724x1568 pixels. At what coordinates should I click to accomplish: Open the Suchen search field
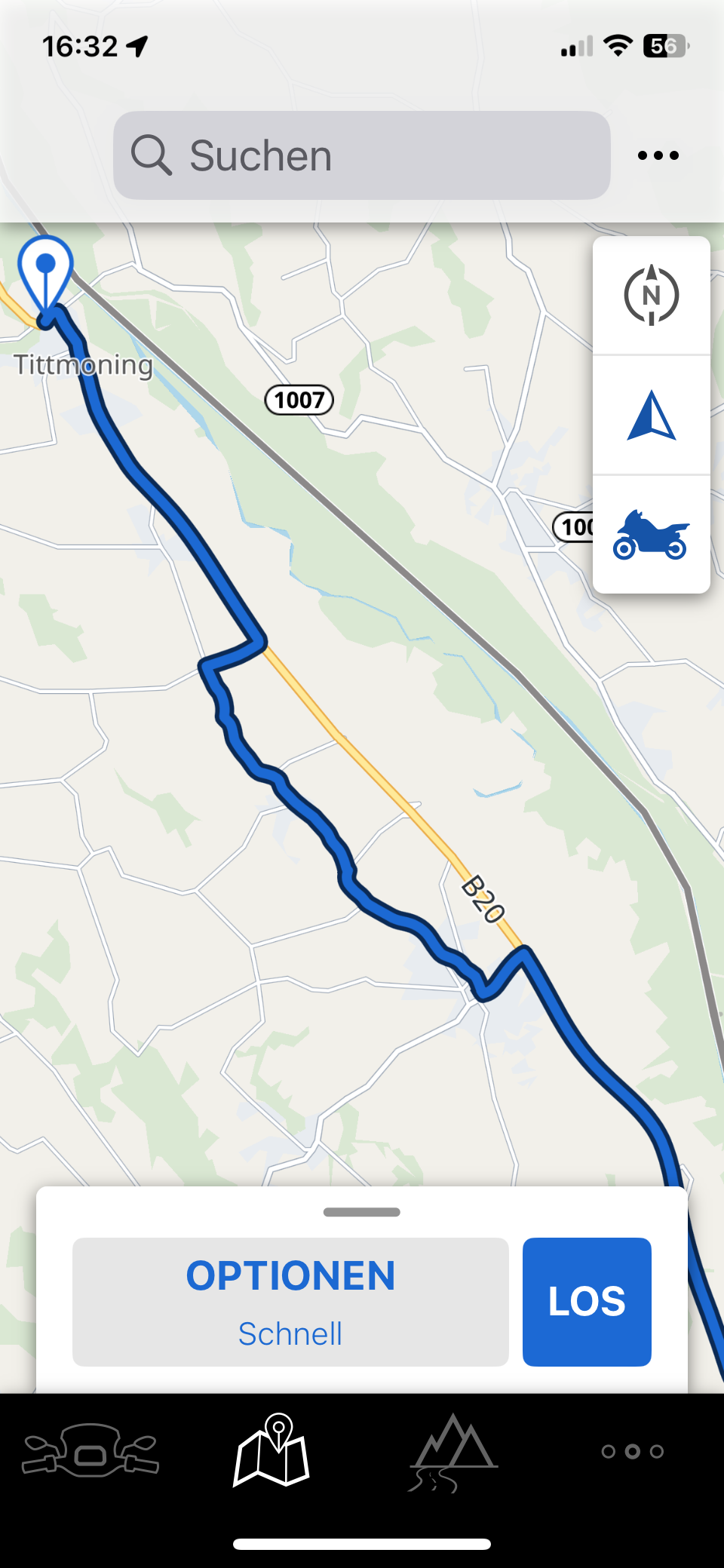click(362, 155)
